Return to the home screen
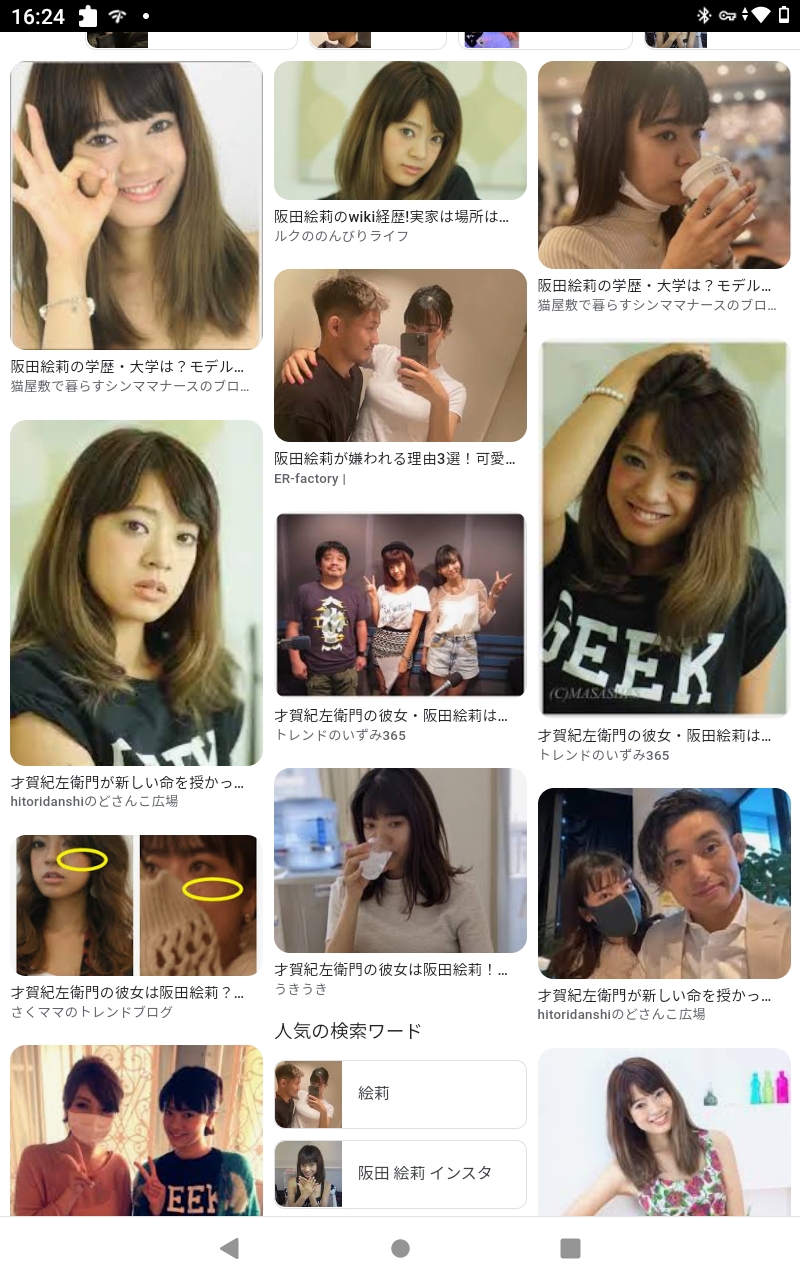 click(x=400, y=1248)
